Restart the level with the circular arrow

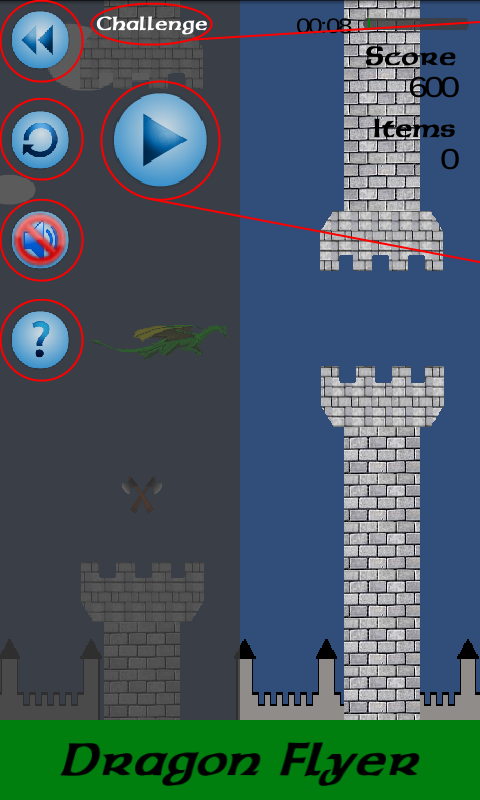[x=40, y=139]
